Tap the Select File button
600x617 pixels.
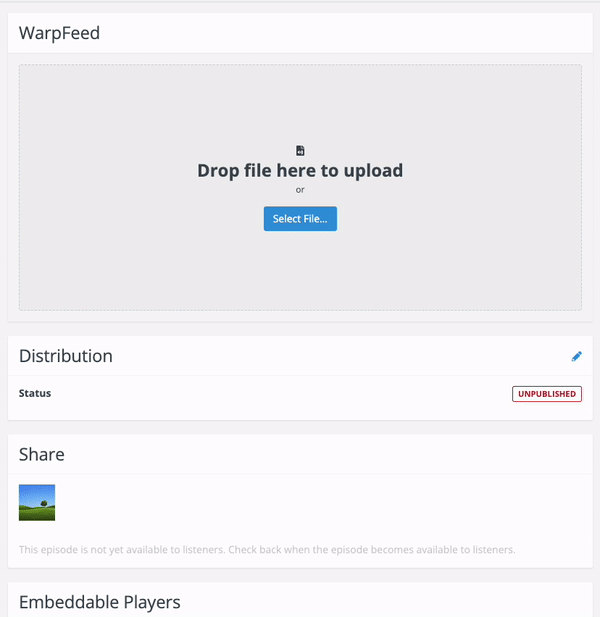(300, 219)
